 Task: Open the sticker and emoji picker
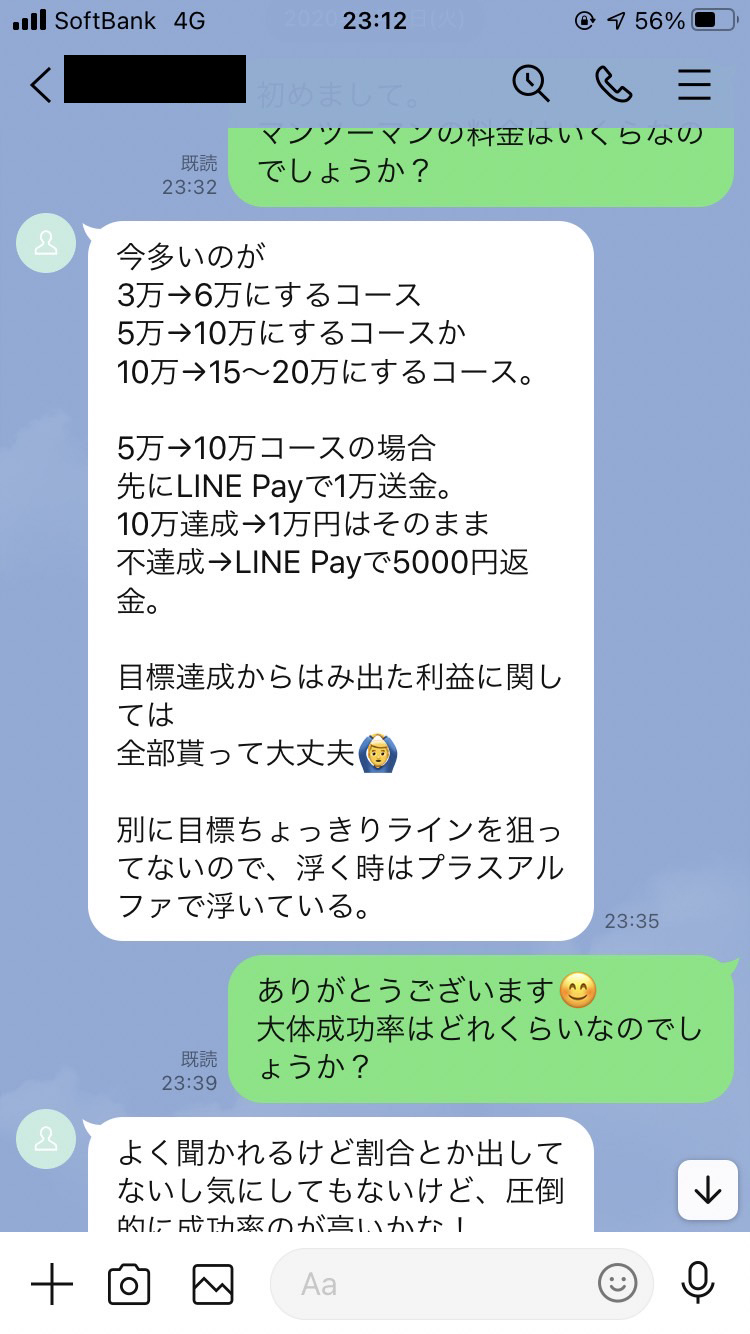618,1283
